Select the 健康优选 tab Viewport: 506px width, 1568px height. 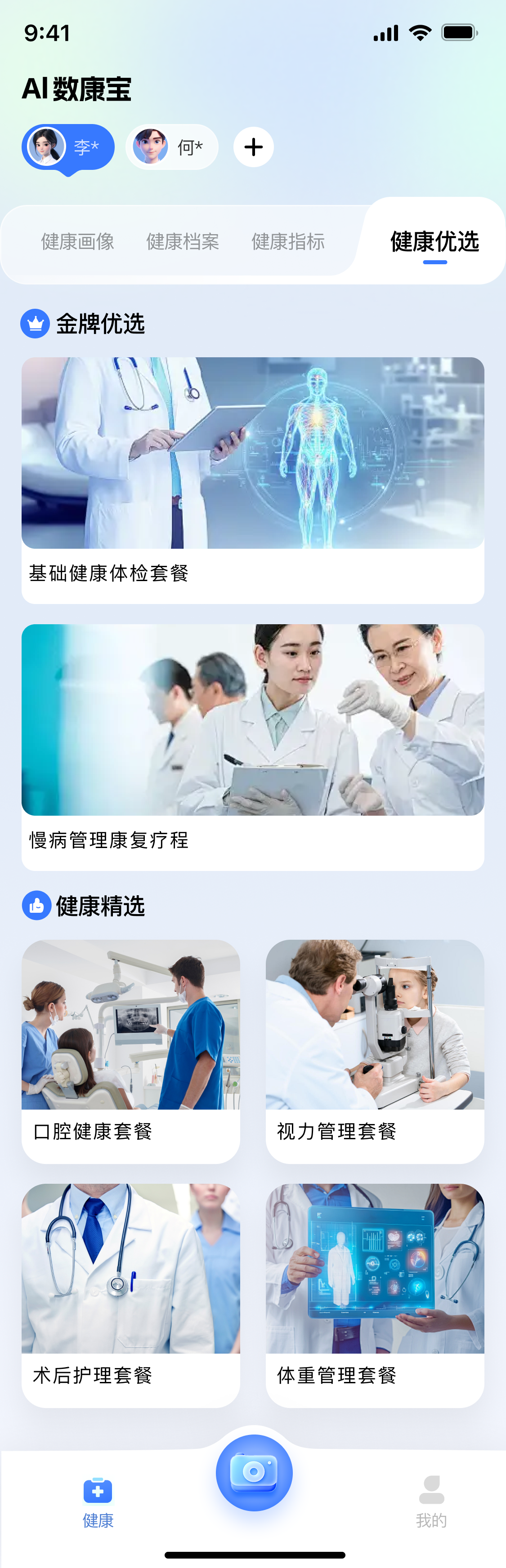(x=434, y=242)
